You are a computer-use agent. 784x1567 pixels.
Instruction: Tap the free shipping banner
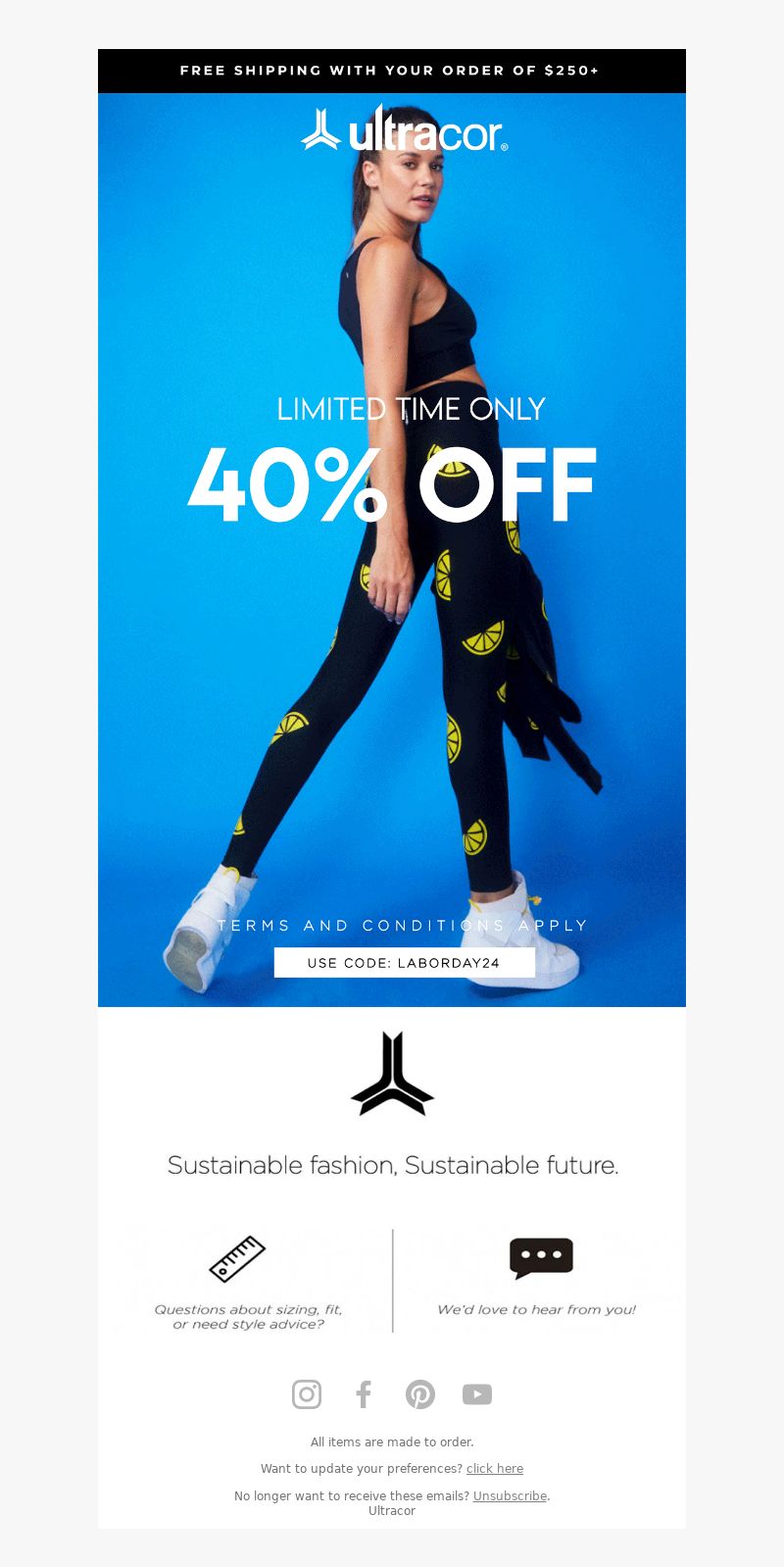click(392, 71)
